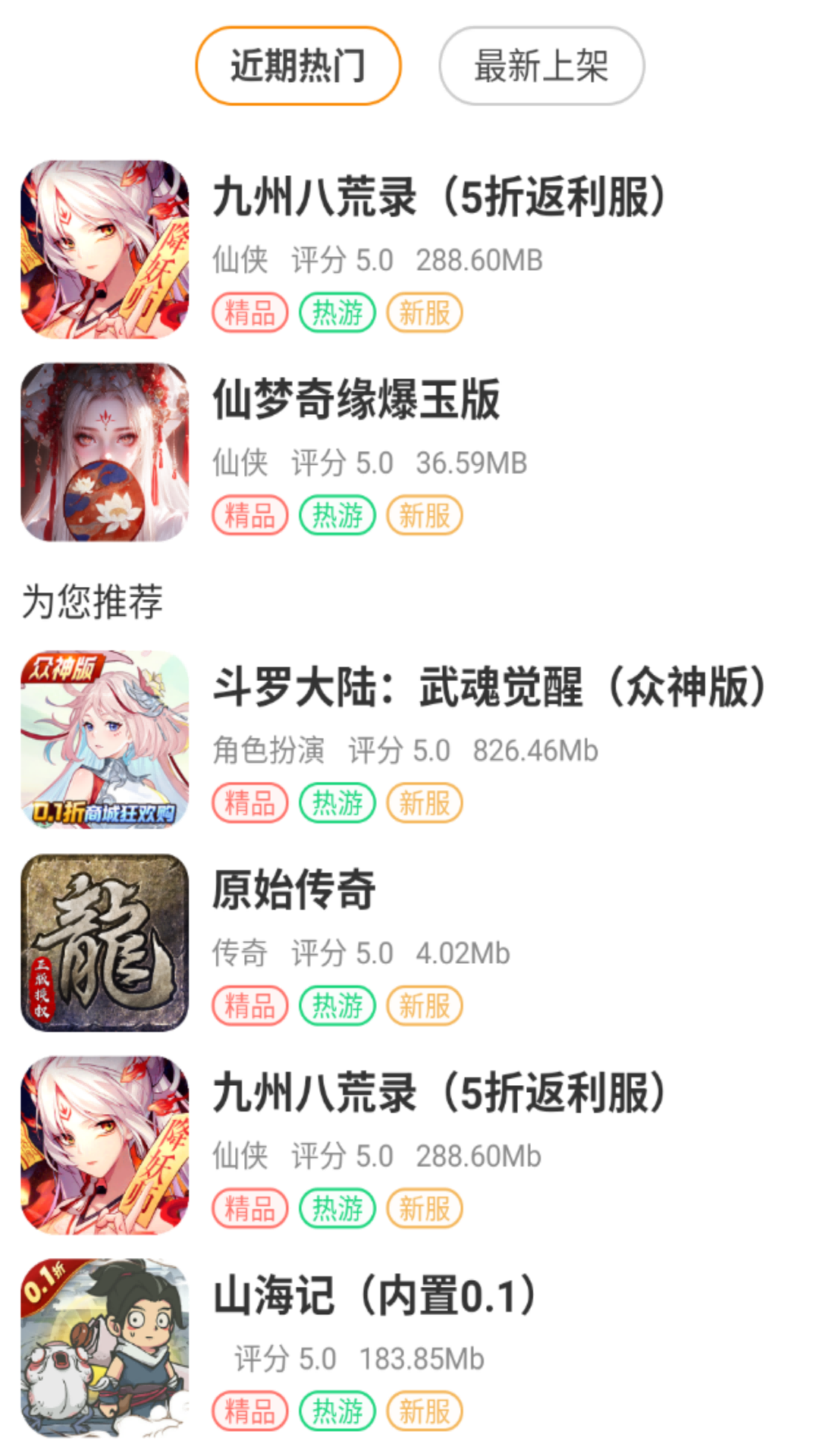Open the 九州八荒录（5折返利服）title link
Viewport: 819px width, 1456px height.
pyautogui.click(x=440, y=198)
